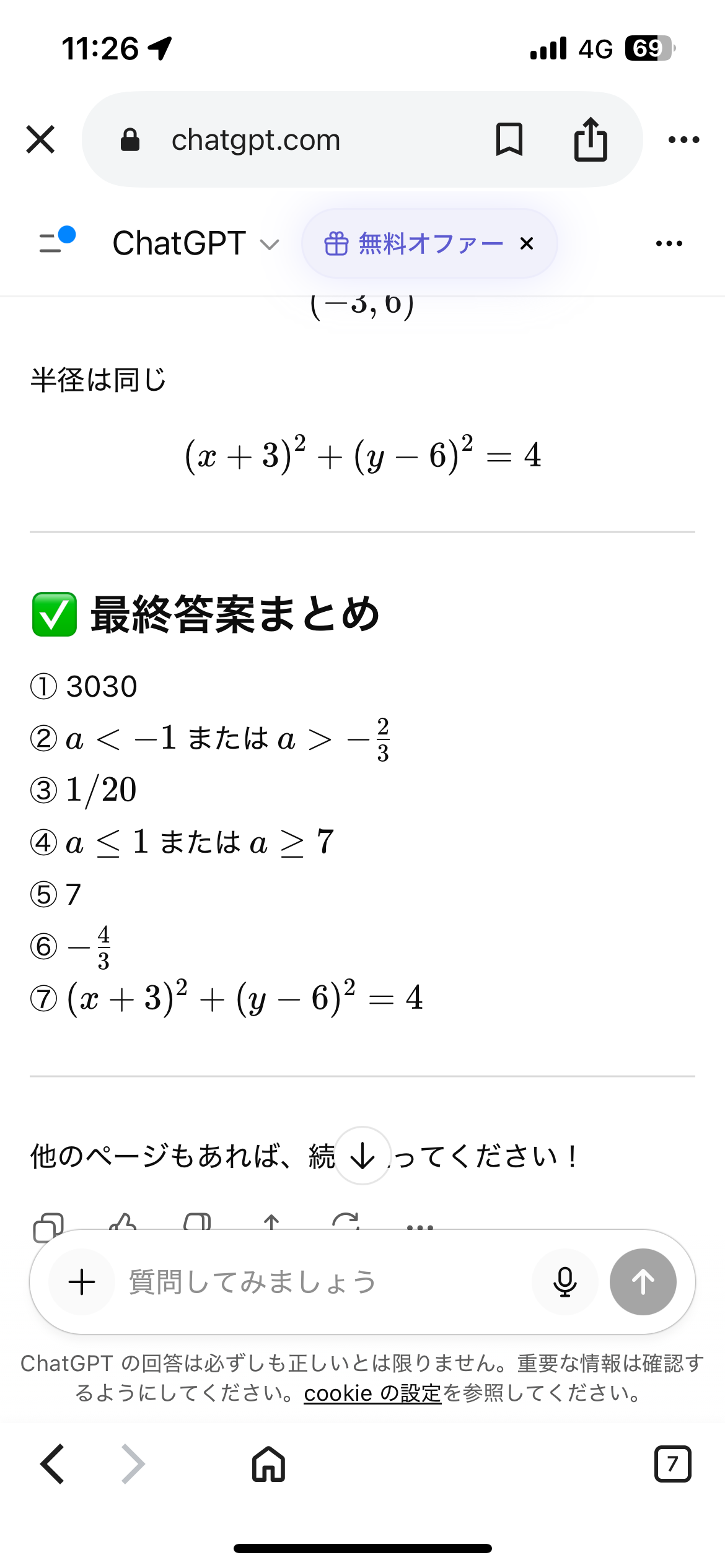
Task: Bookmark this page
Action: [509, 139]
